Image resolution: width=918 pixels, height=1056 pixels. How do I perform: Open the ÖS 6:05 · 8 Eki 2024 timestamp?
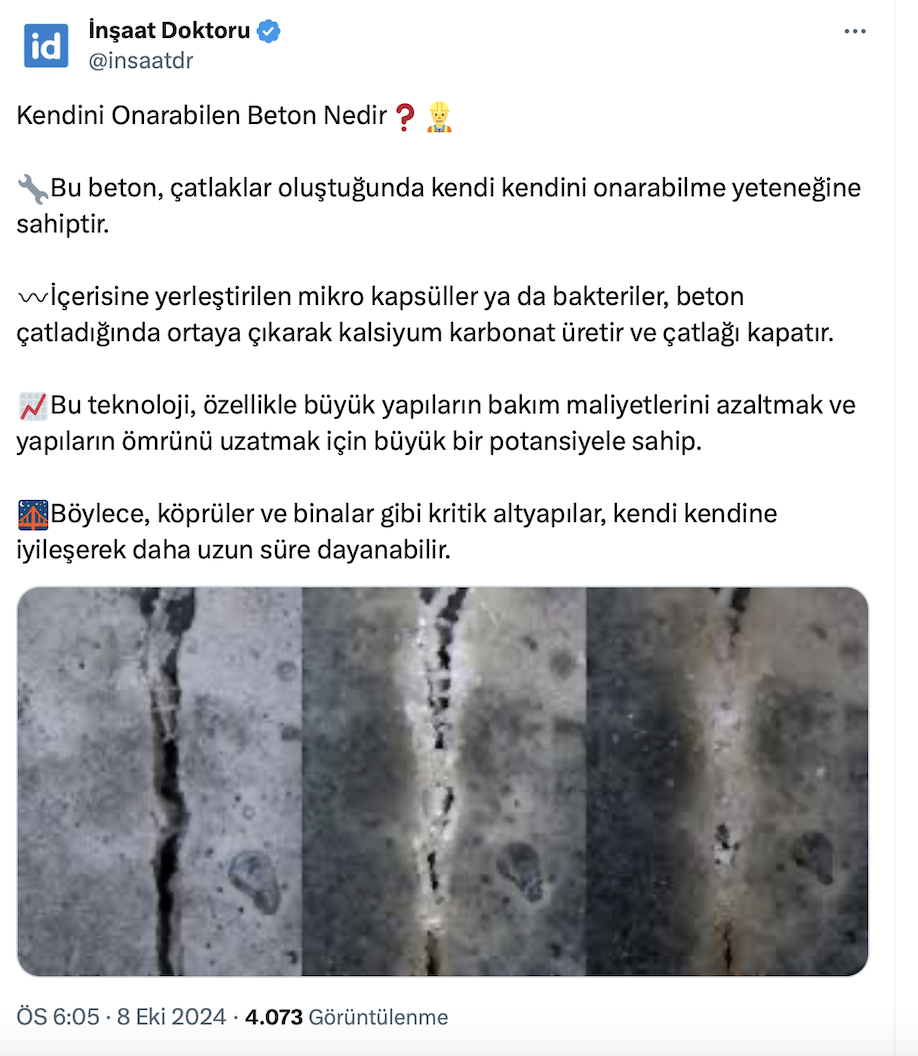point(121,1017)
